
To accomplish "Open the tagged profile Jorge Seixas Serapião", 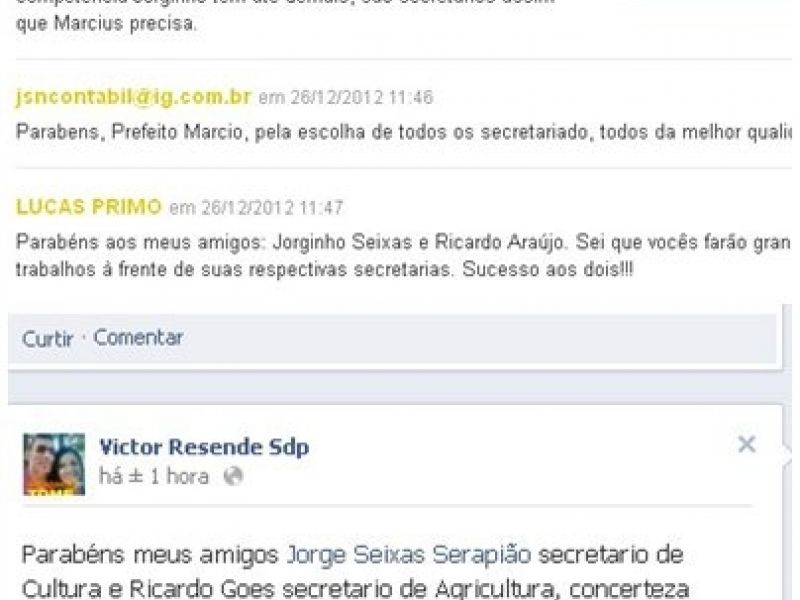I will coord(407,554).
